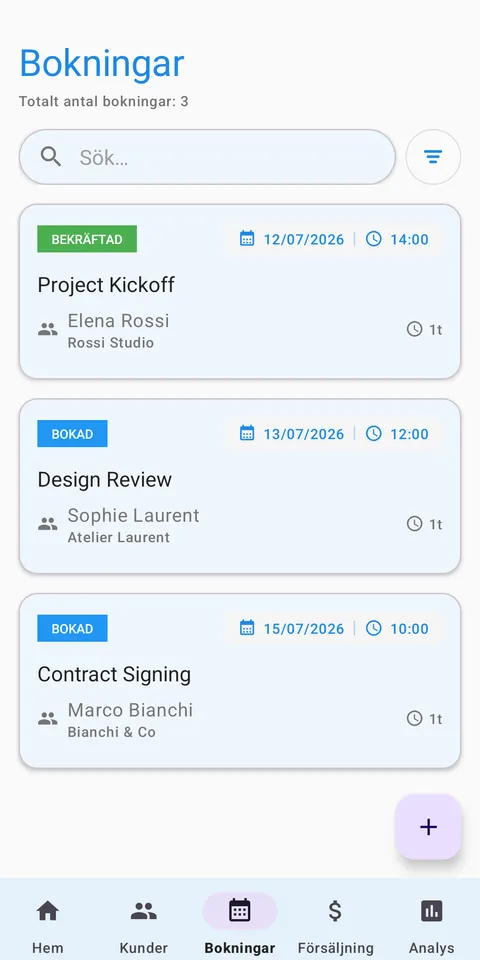The image size is (480, 960).
Task: Tap the Sök search field
Action: 207,157
